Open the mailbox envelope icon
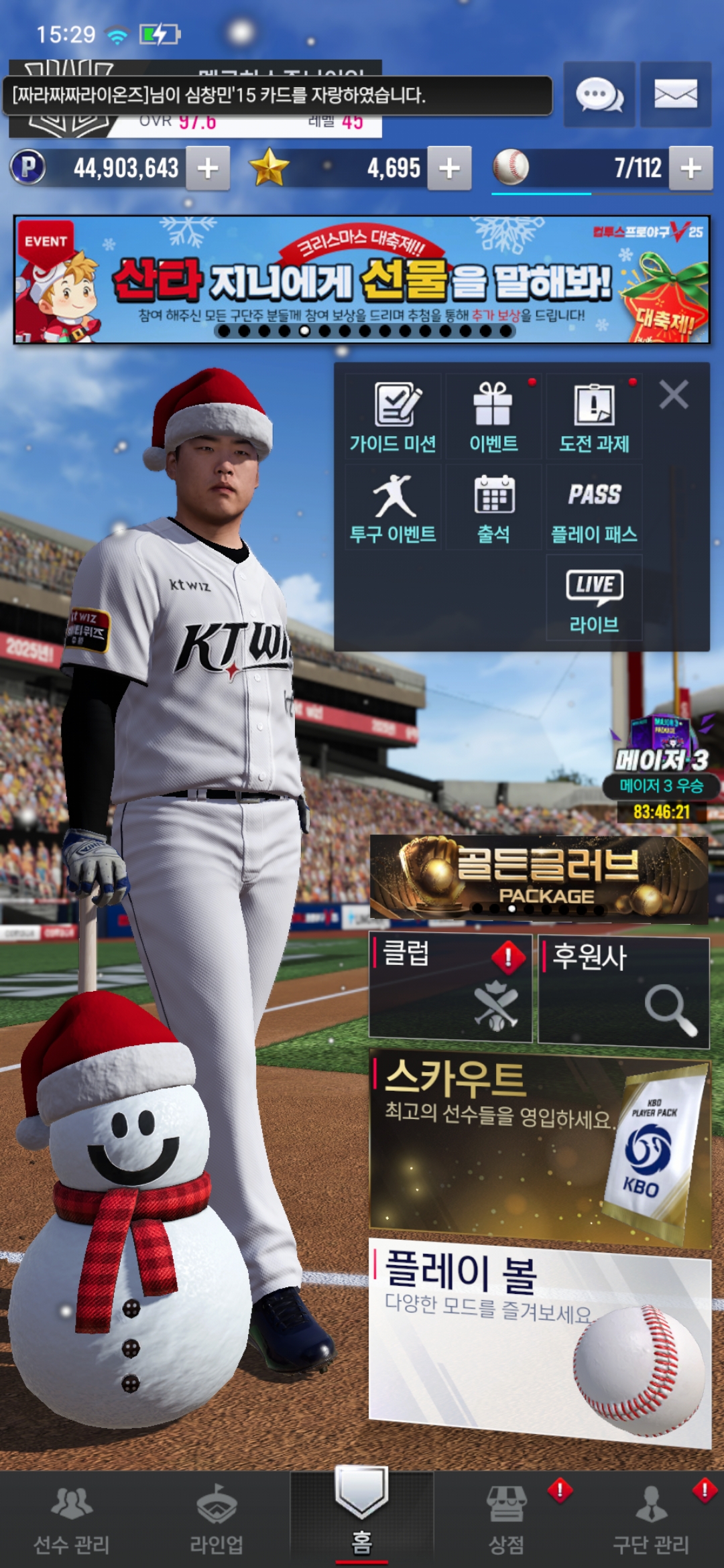The height and width of the screenshot is (1568, 724). (x=675, y=94)
